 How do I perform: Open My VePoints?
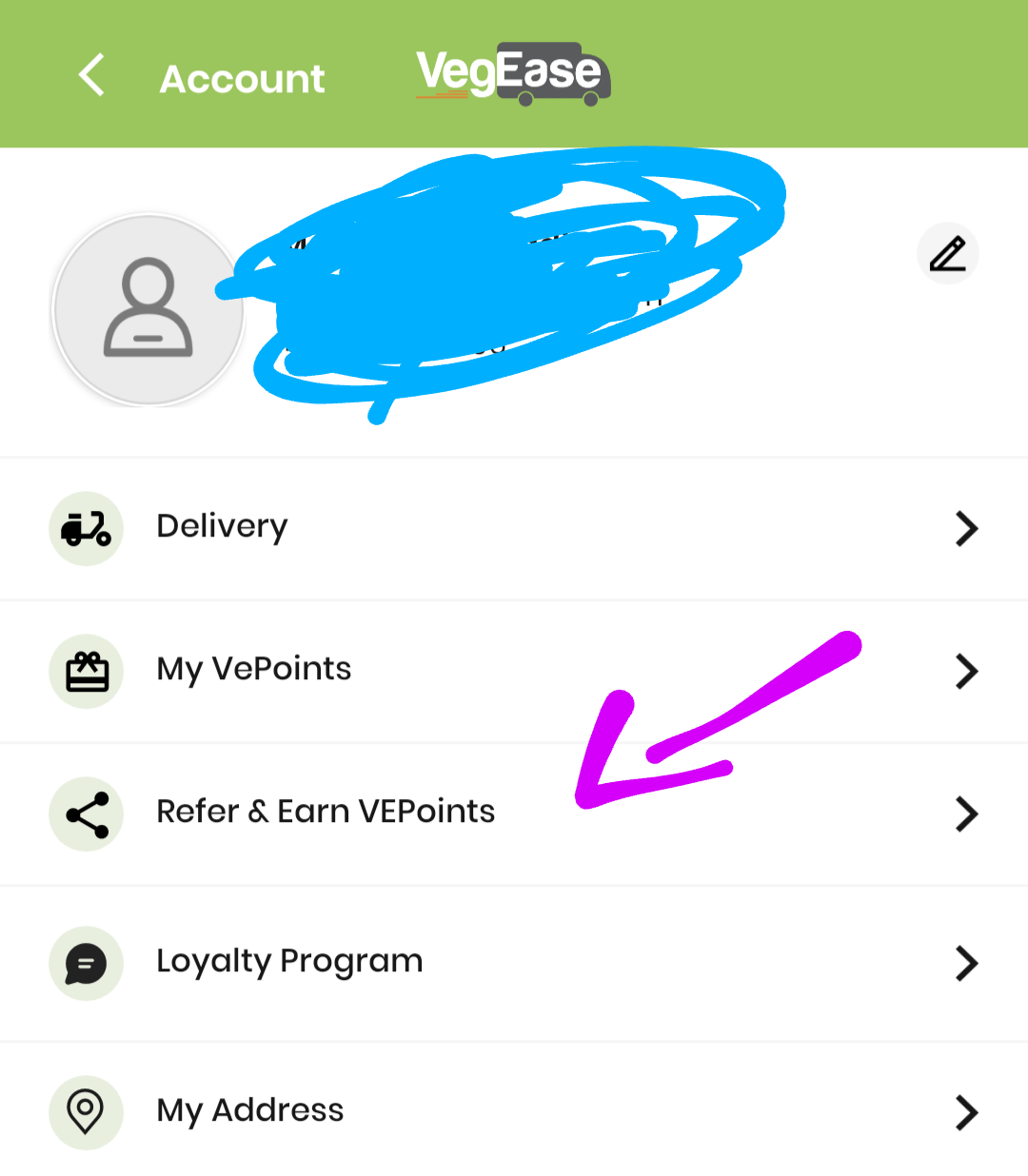coord(514,670)
